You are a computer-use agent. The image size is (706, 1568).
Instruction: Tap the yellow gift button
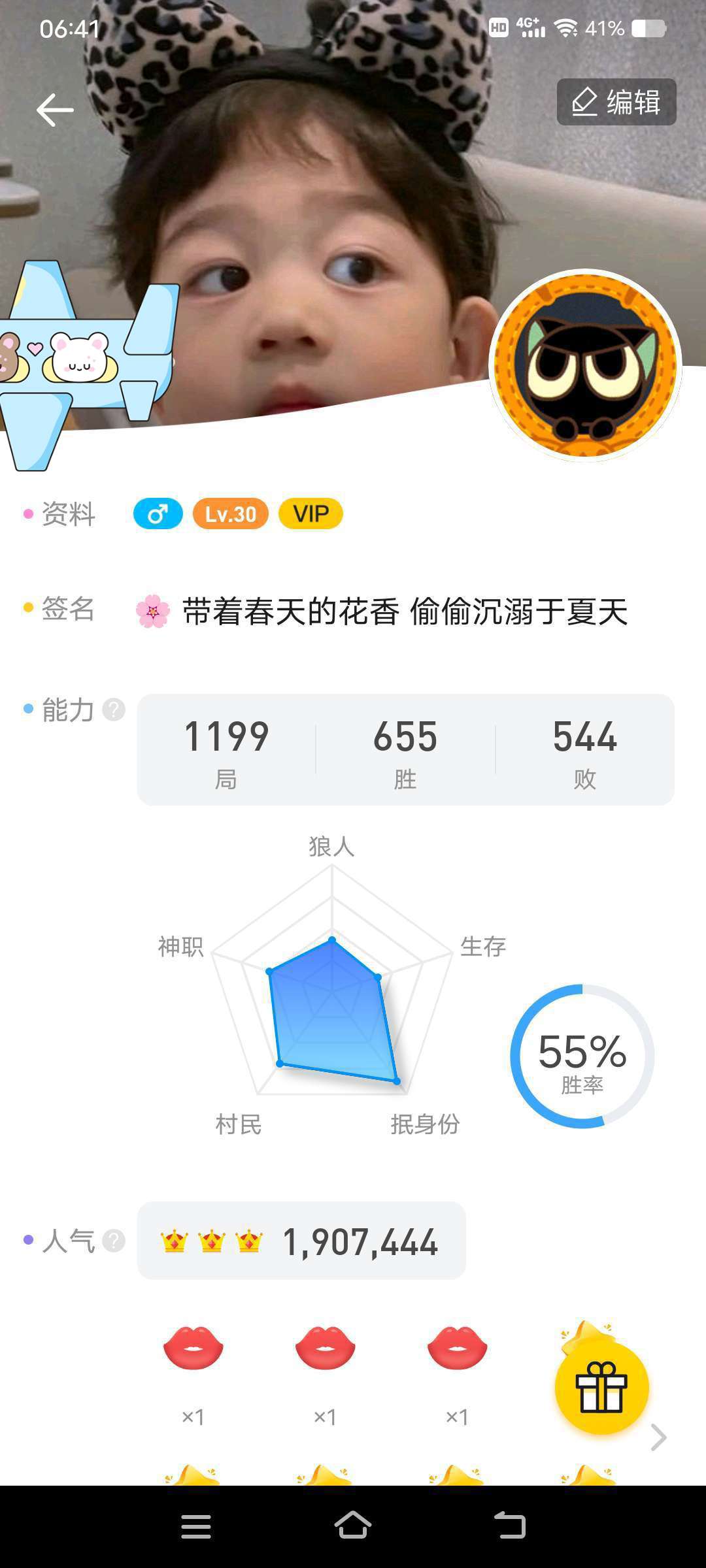click(x=601, y=1388)
